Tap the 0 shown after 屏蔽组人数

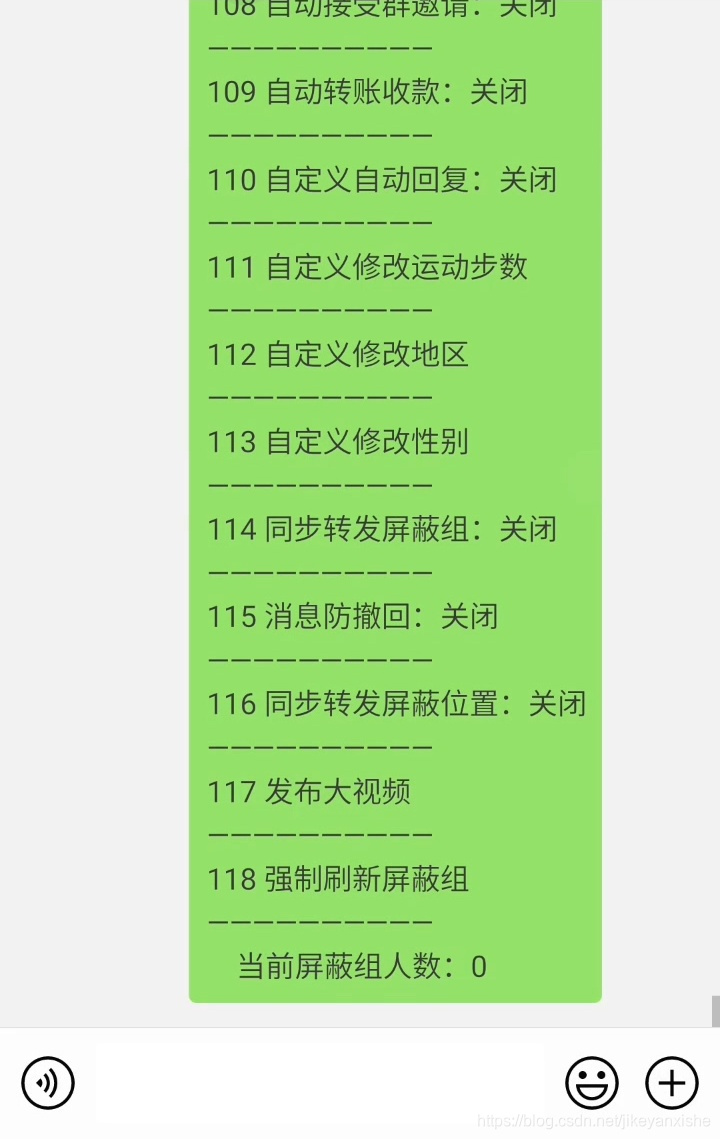tap(479, 966)
